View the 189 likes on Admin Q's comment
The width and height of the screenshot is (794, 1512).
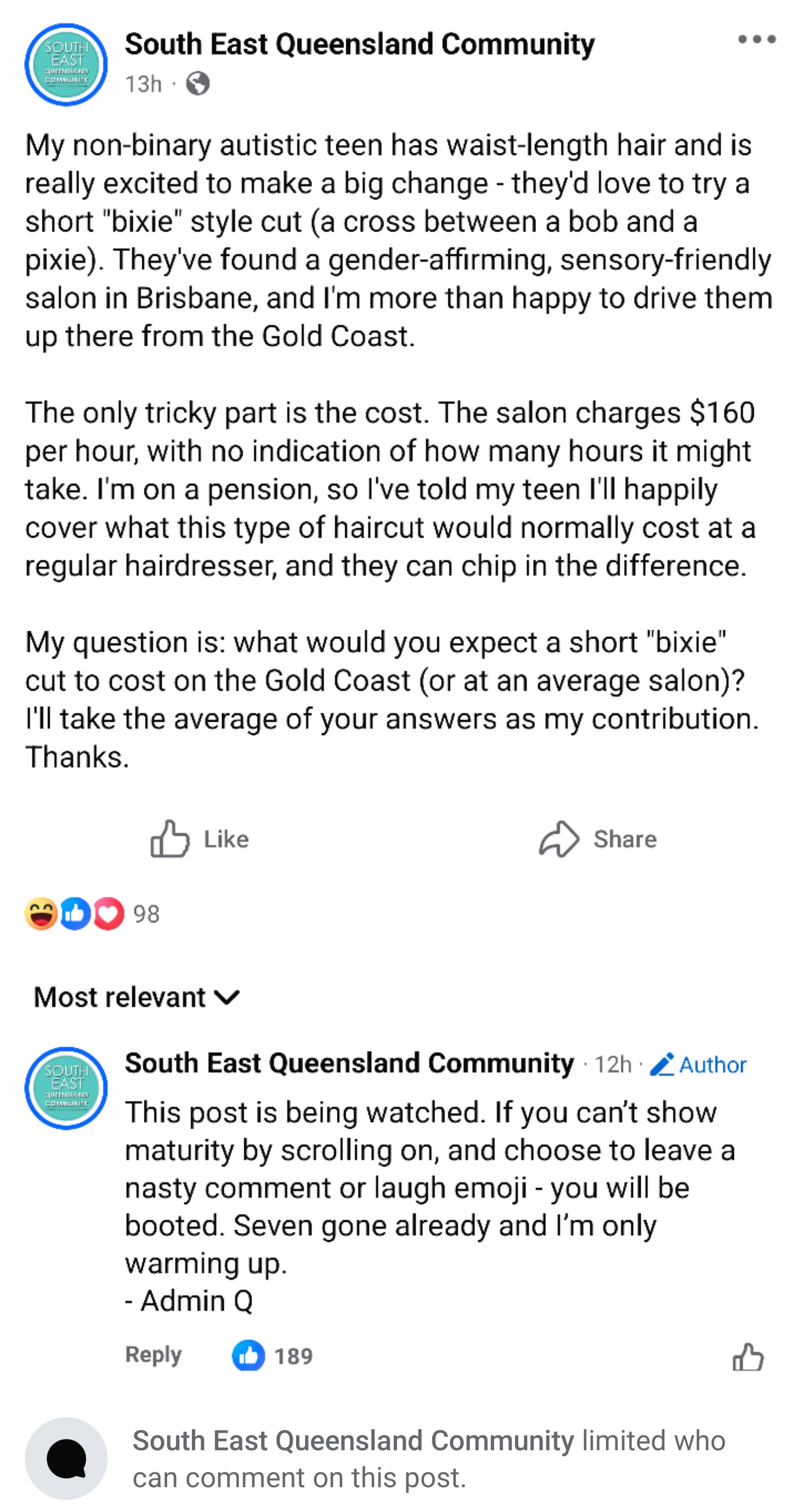[273, 1356]
